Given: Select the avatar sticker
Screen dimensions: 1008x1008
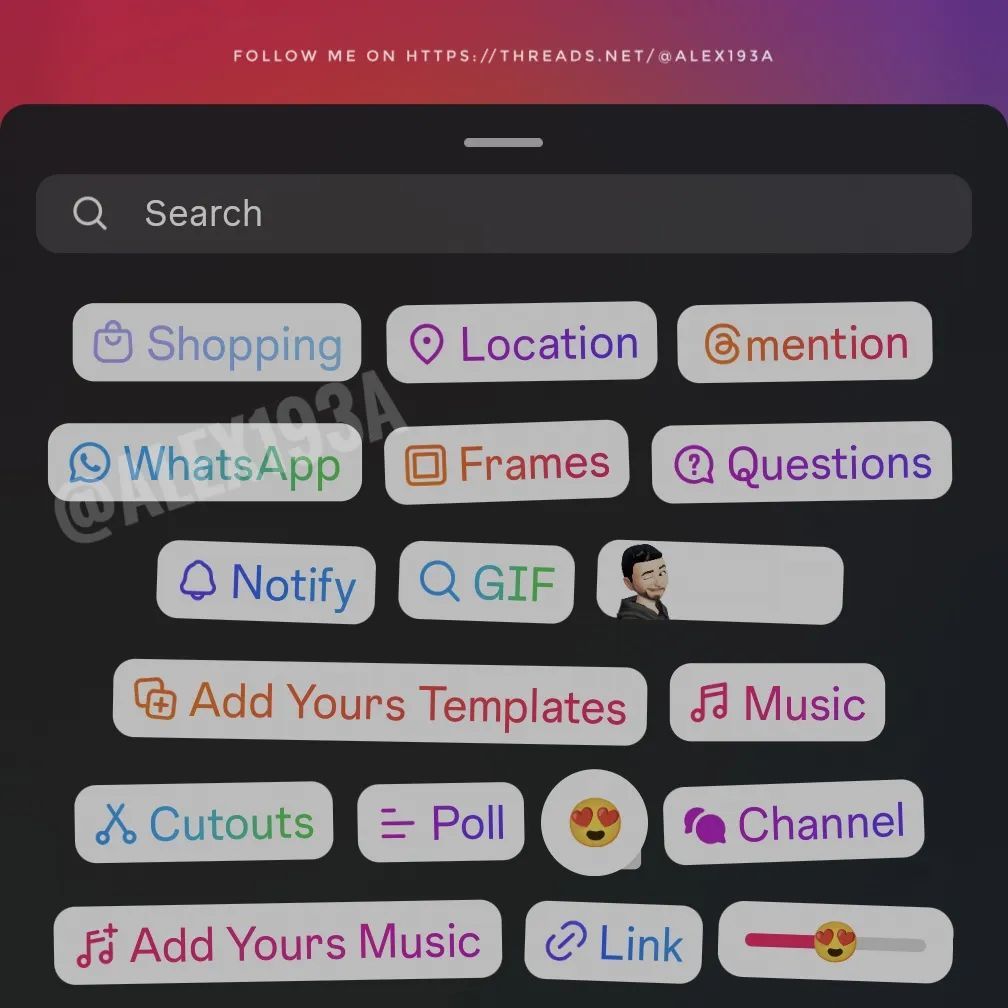Looking at the screenshot, I should tap(720, 583).
